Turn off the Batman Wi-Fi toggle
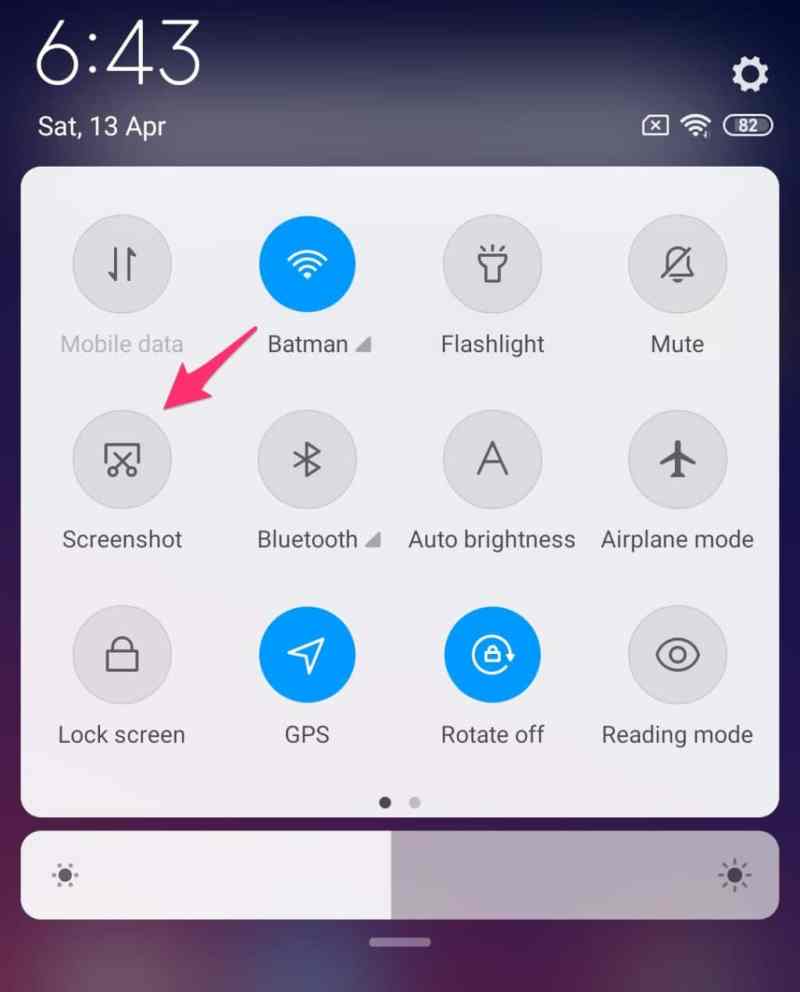 coord(307,265)
